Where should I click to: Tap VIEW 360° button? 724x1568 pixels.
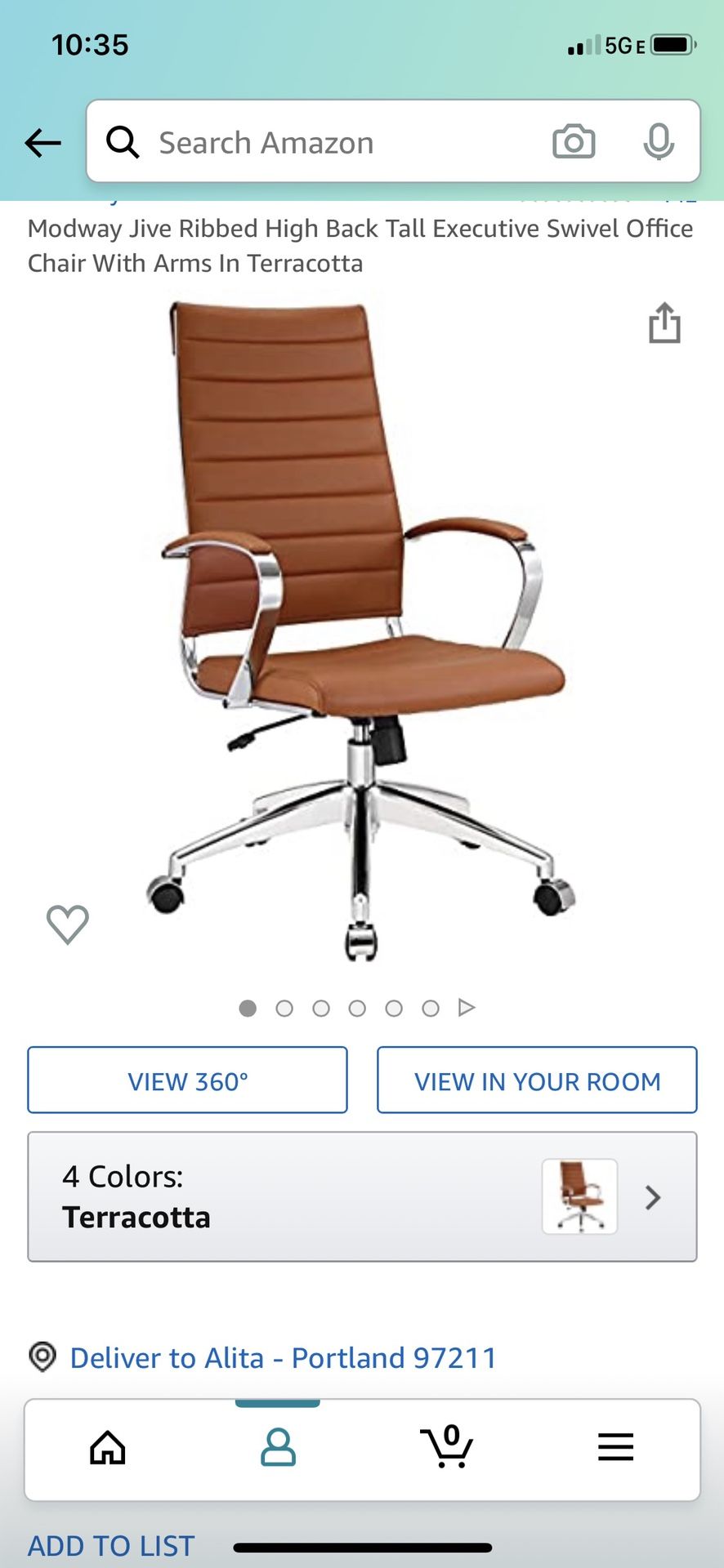187,1080
